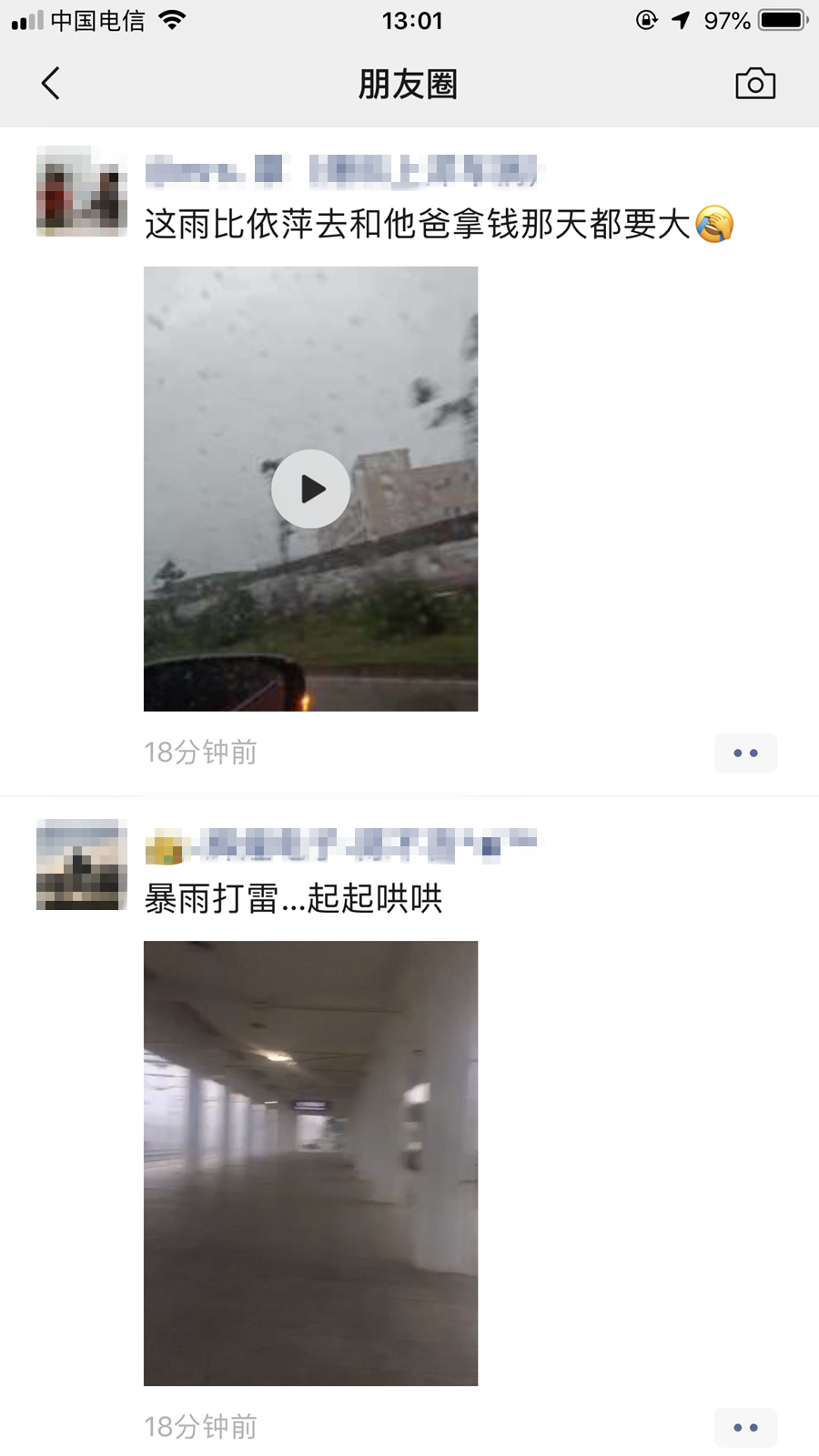Tap the orientation lock icon in status bar
Image resolution: width=819 pixels, height=1456 pixels.
646,19
